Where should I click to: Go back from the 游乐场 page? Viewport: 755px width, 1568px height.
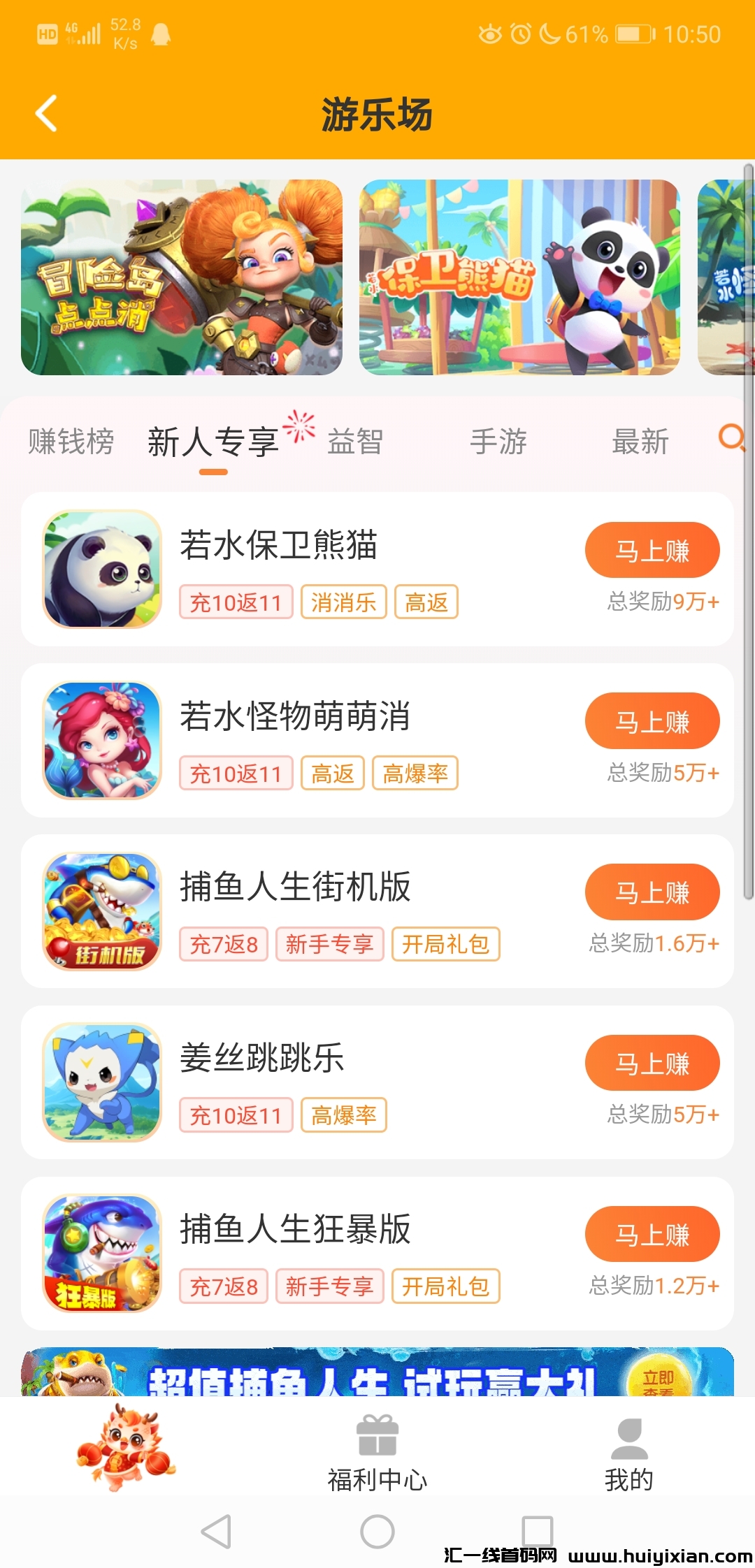(x=46, y=114)
